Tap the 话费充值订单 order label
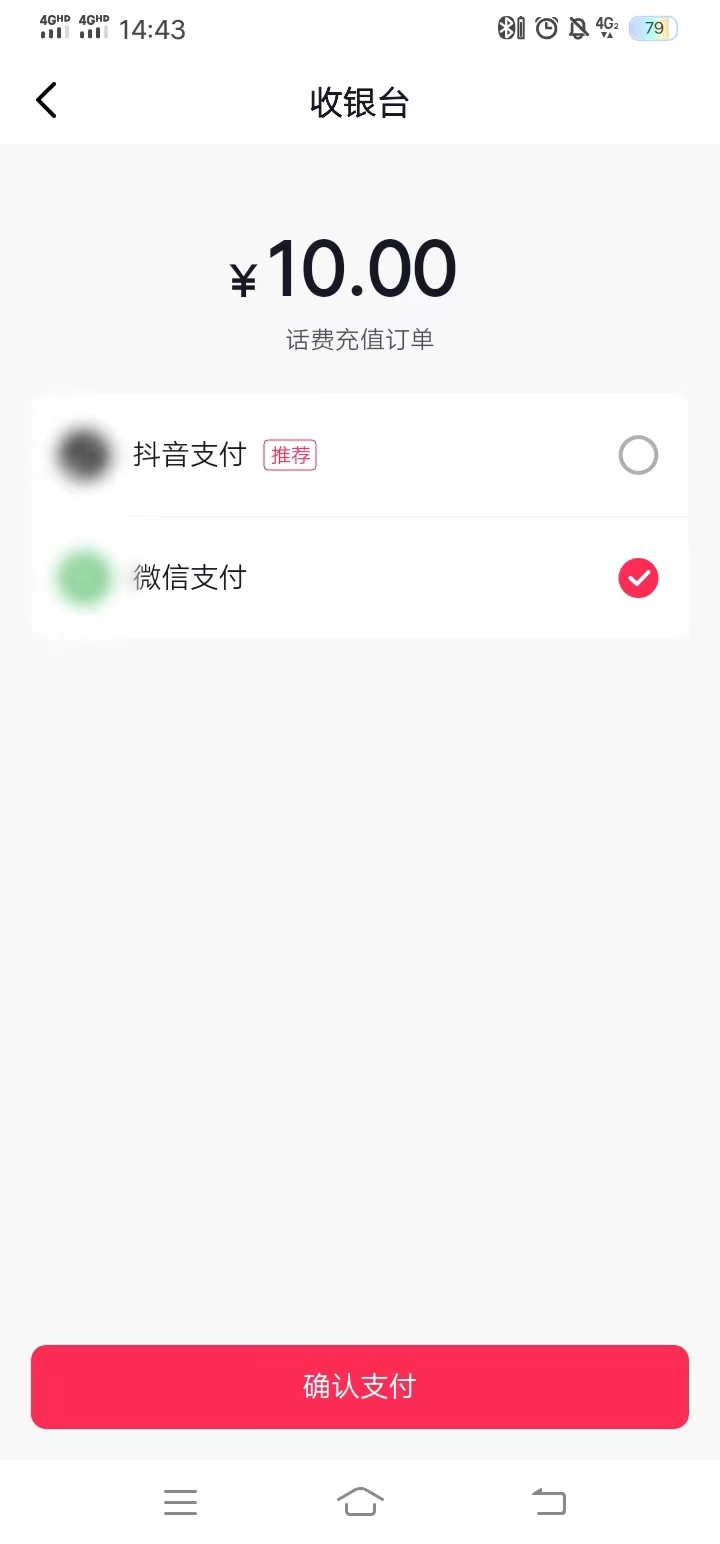Viewport: 720px width, 1544px height. click(x=360, y=340)
